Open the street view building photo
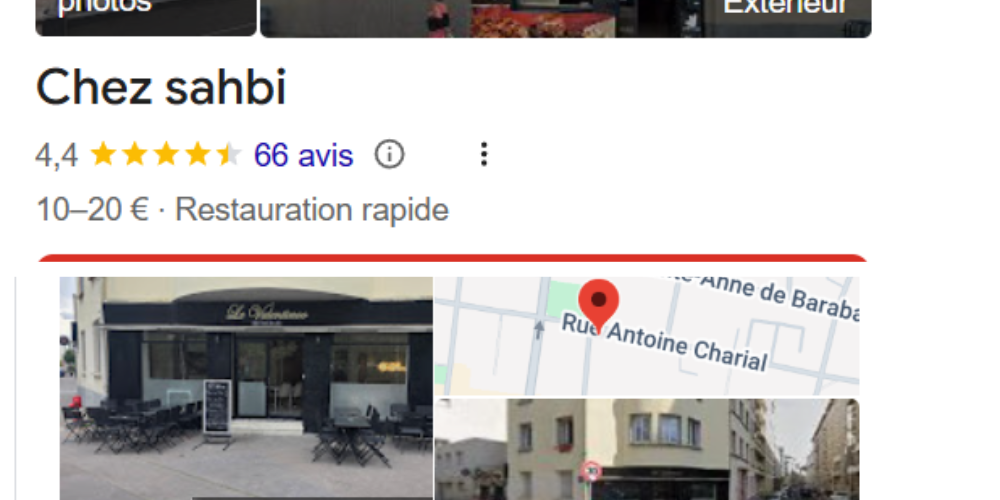This screenshot has width=1000, height=500. [x=647, y=450]
